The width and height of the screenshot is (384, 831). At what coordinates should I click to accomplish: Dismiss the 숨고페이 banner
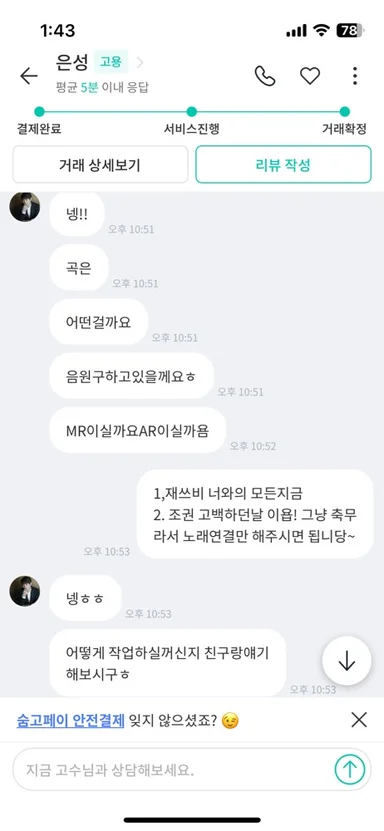[359, 720]
